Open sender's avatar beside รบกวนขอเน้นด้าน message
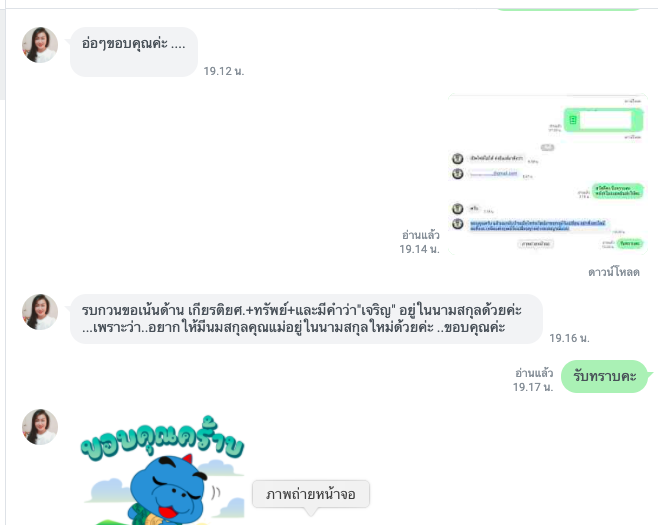 pyautogui.click(x=40, y=311)
